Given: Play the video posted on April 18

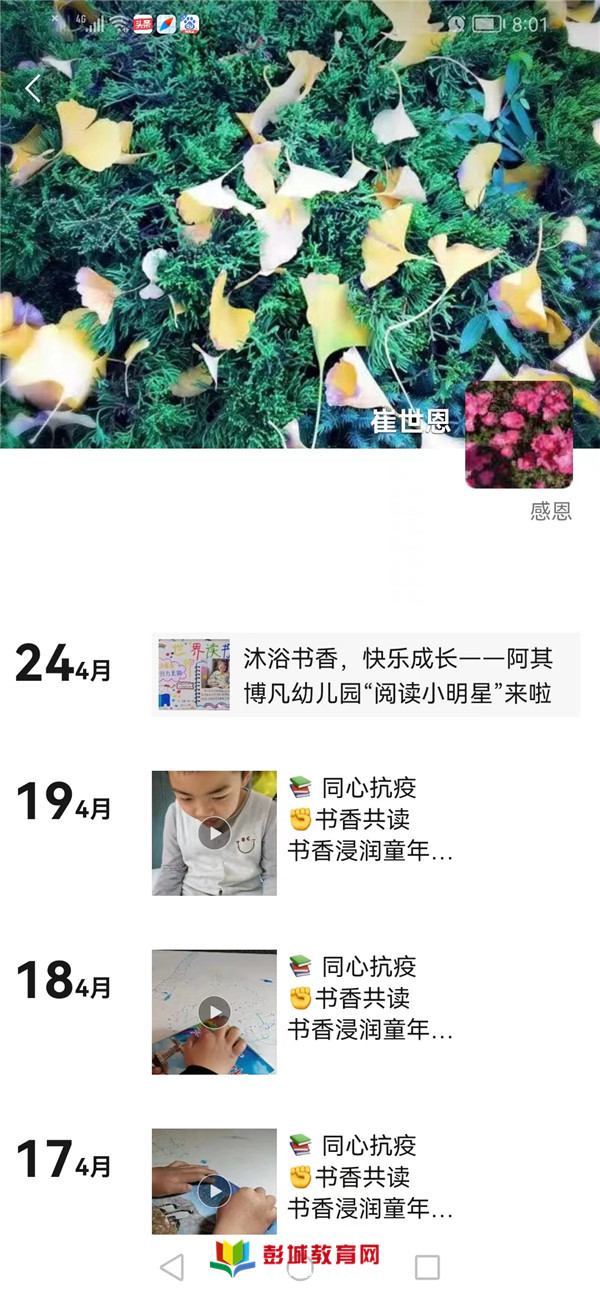Looking at the screenshot, I should click(214, 1012).
